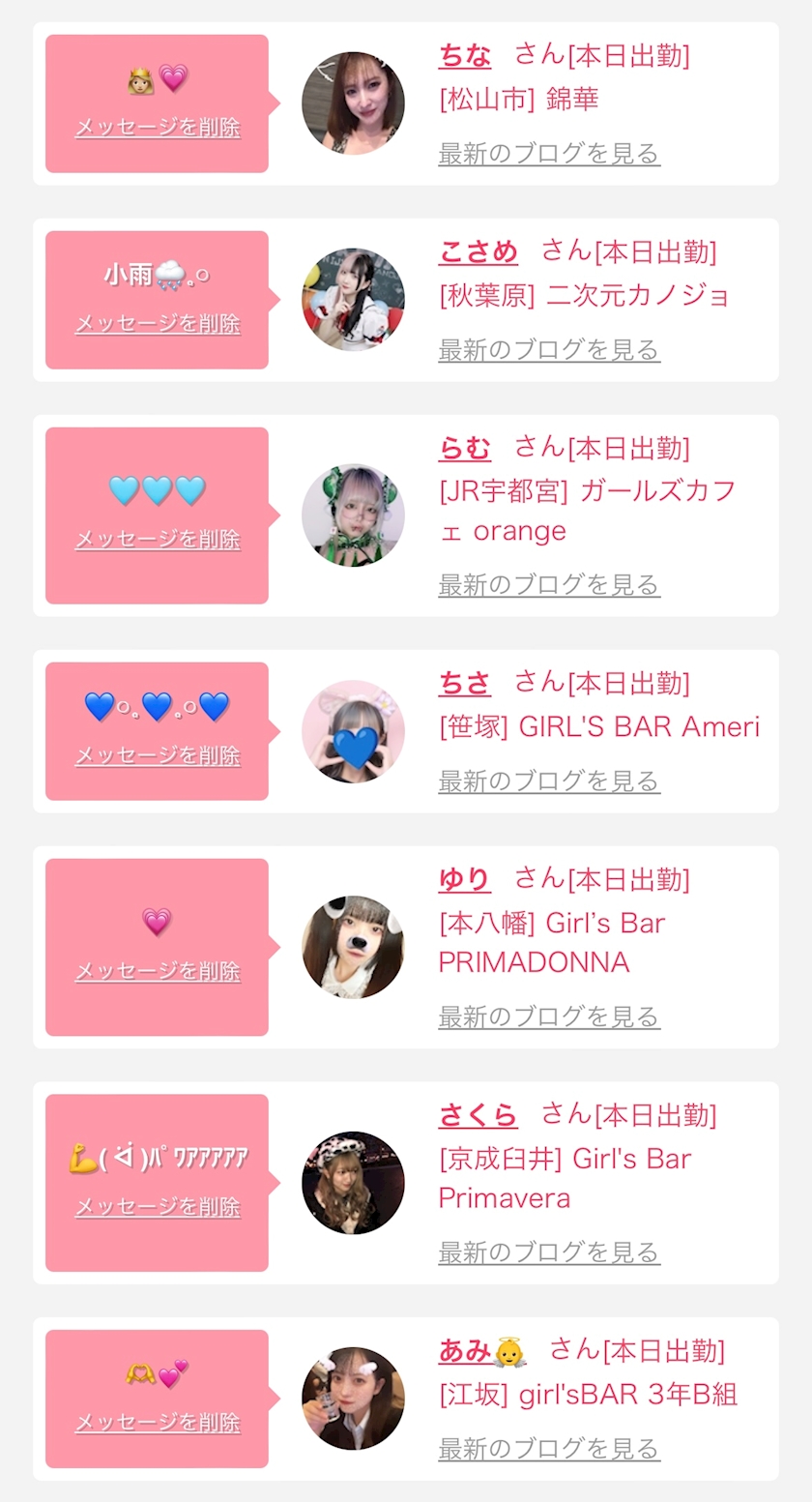
Task: View さくら's latest blog
Action: point(549,1252)
